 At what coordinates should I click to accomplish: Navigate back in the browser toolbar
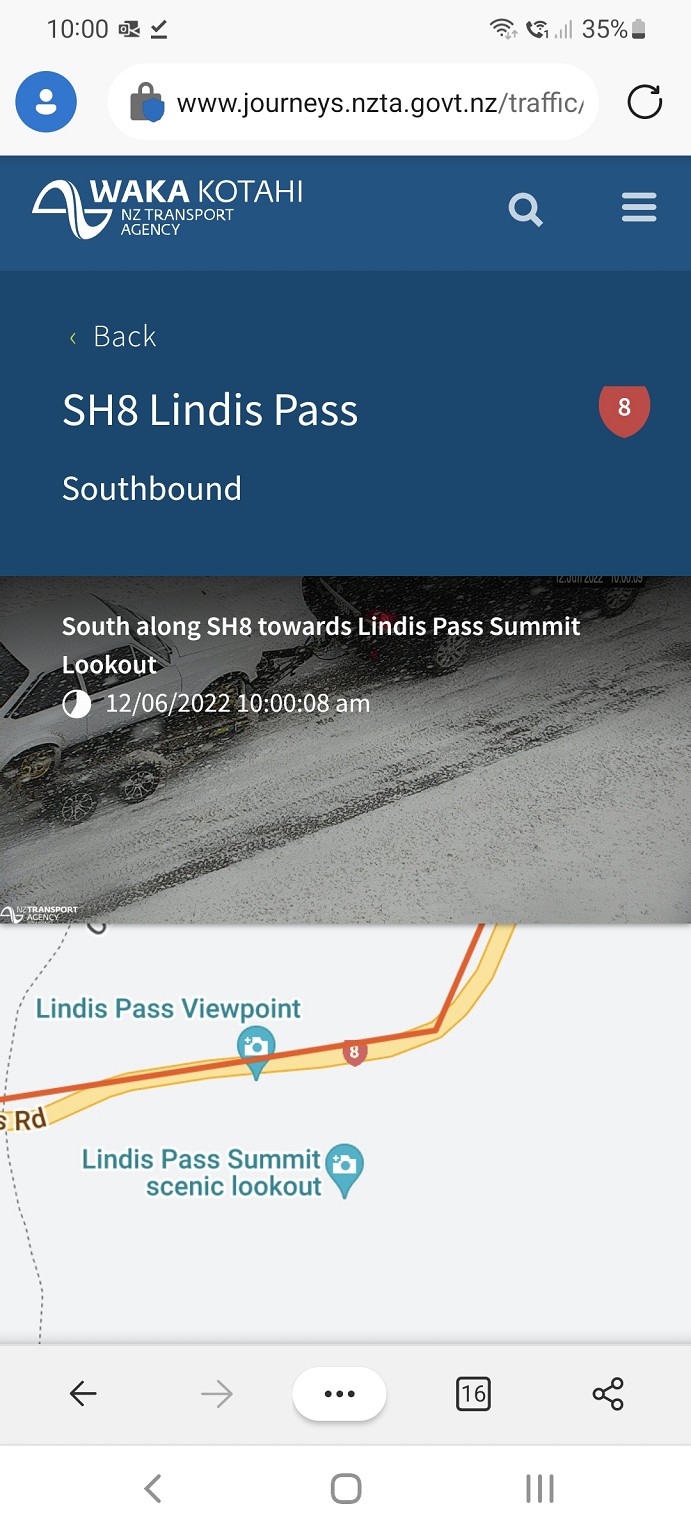tap(83, 1393)
